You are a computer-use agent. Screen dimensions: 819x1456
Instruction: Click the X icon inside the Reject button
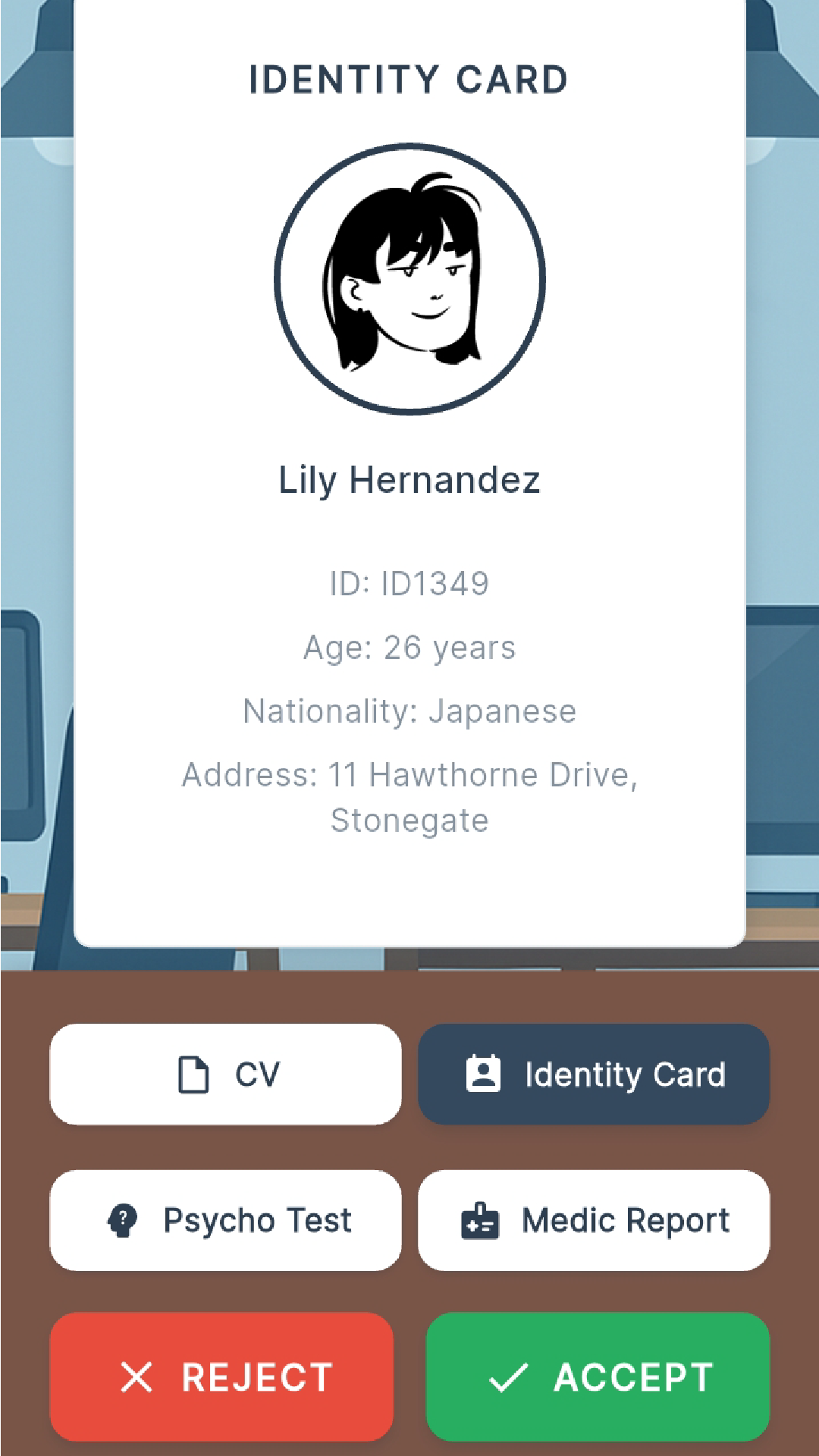click(138, 1378)
